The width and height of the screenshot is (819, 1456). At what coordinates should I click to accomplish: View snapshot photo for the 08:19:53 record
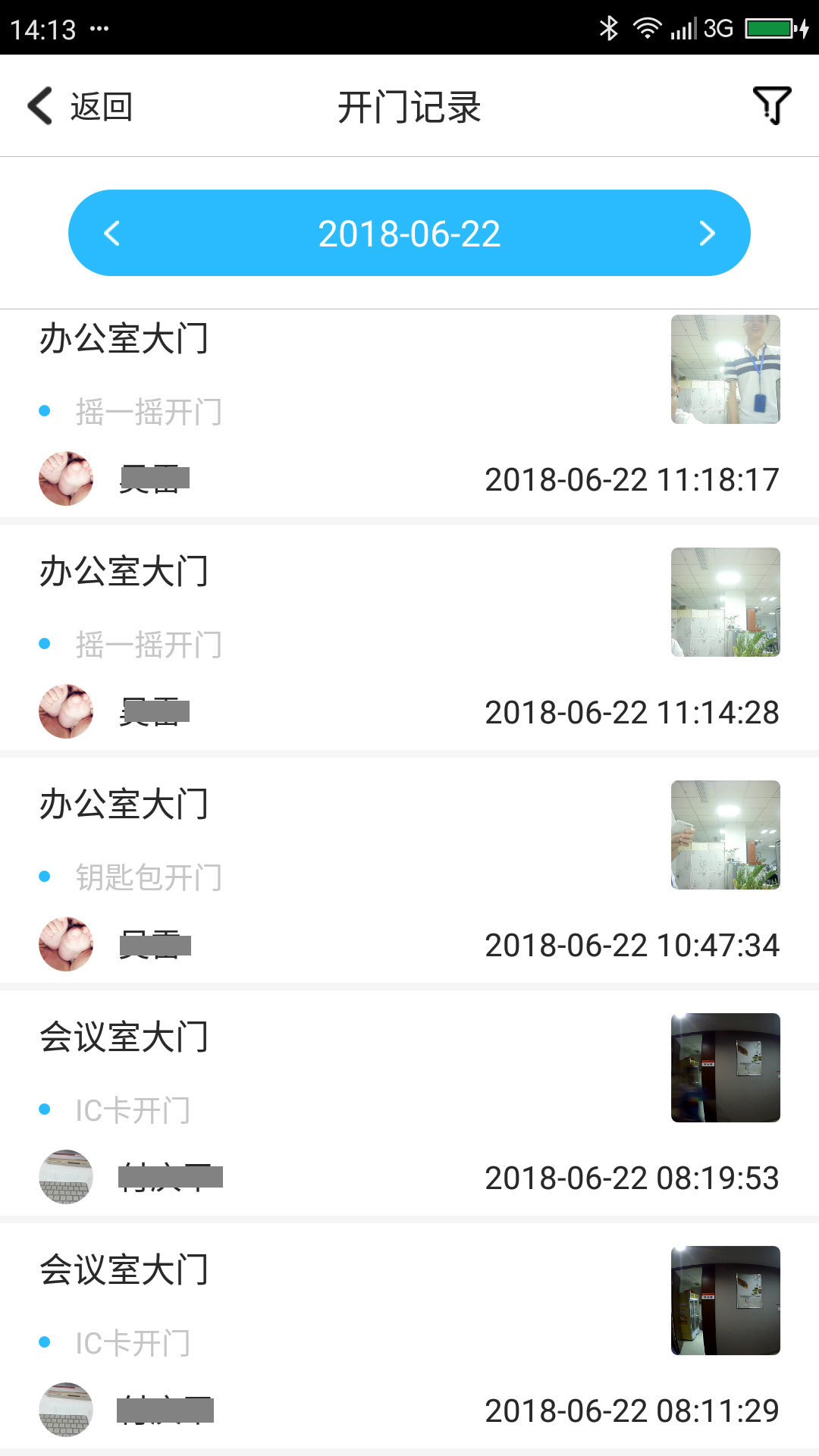[725, 1068]
